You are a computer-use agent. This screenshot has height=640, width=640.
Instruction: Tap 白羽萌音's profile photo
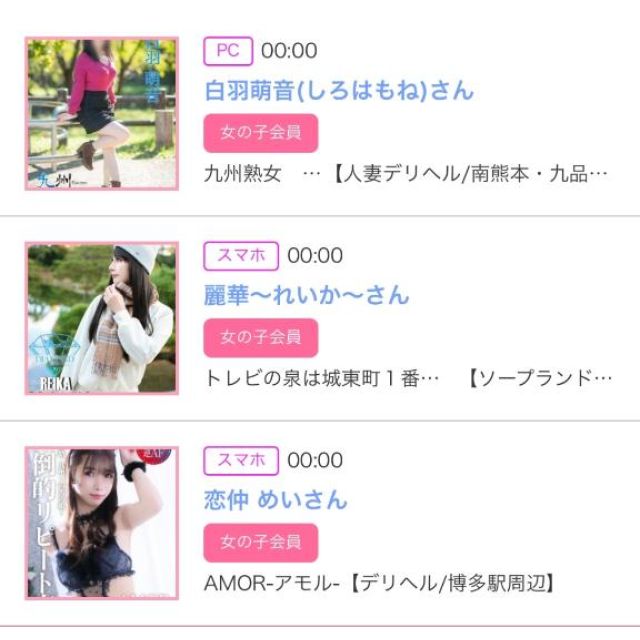(102, 114)
